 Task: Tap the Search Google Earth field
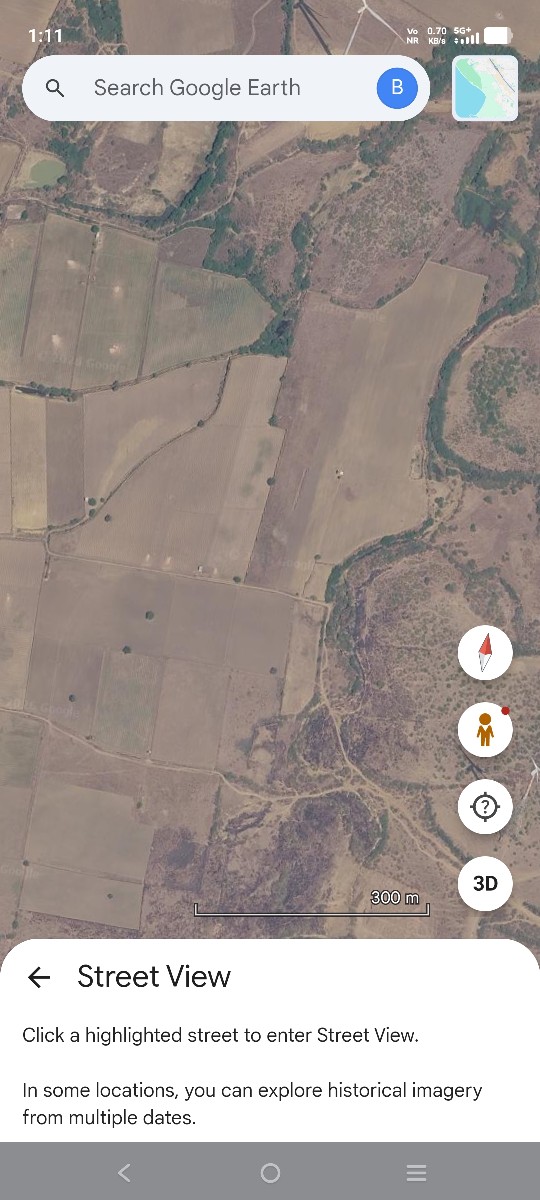(226, 88)
